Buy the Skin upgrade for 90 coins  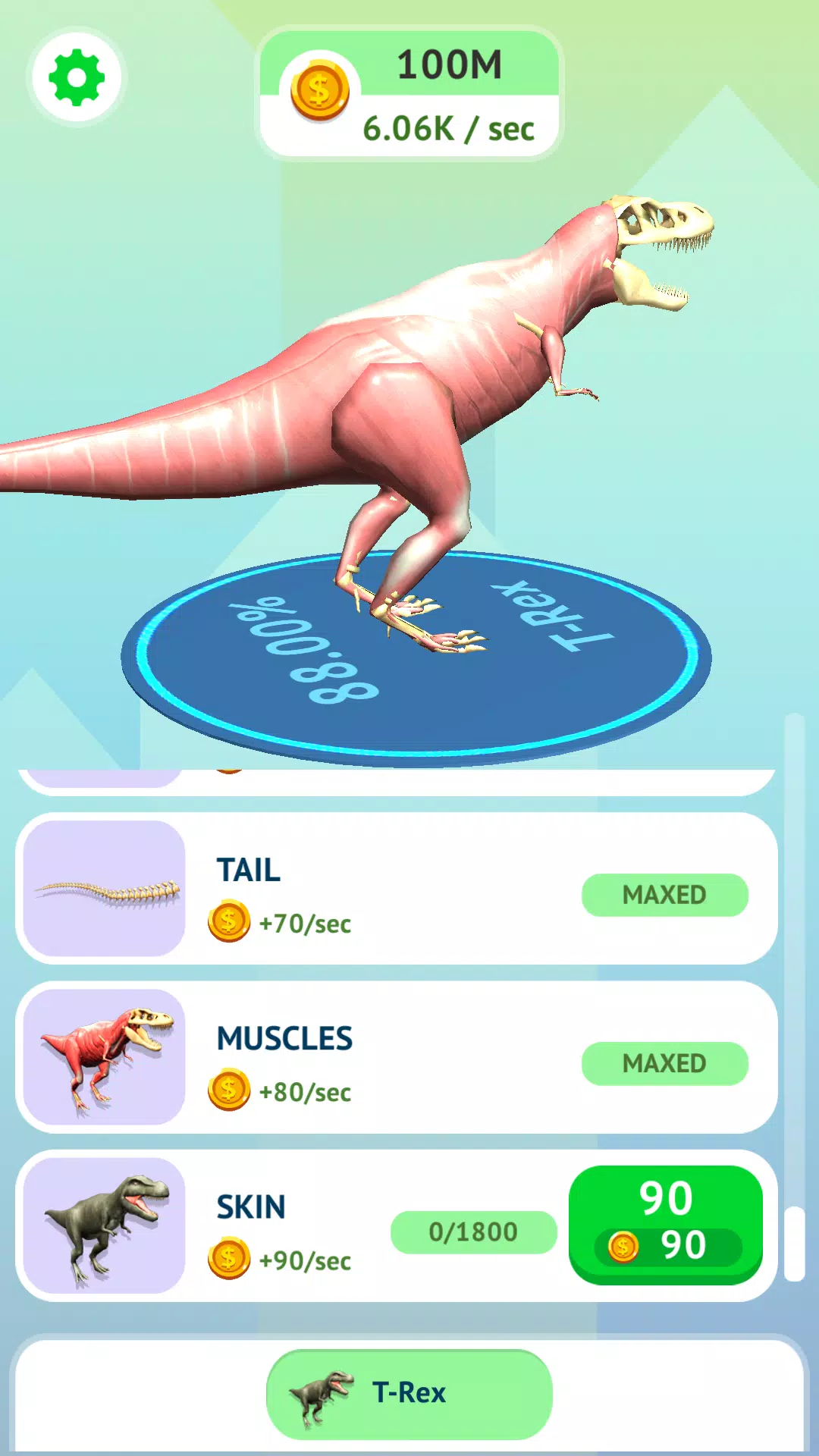click(x=665, y=1224)
